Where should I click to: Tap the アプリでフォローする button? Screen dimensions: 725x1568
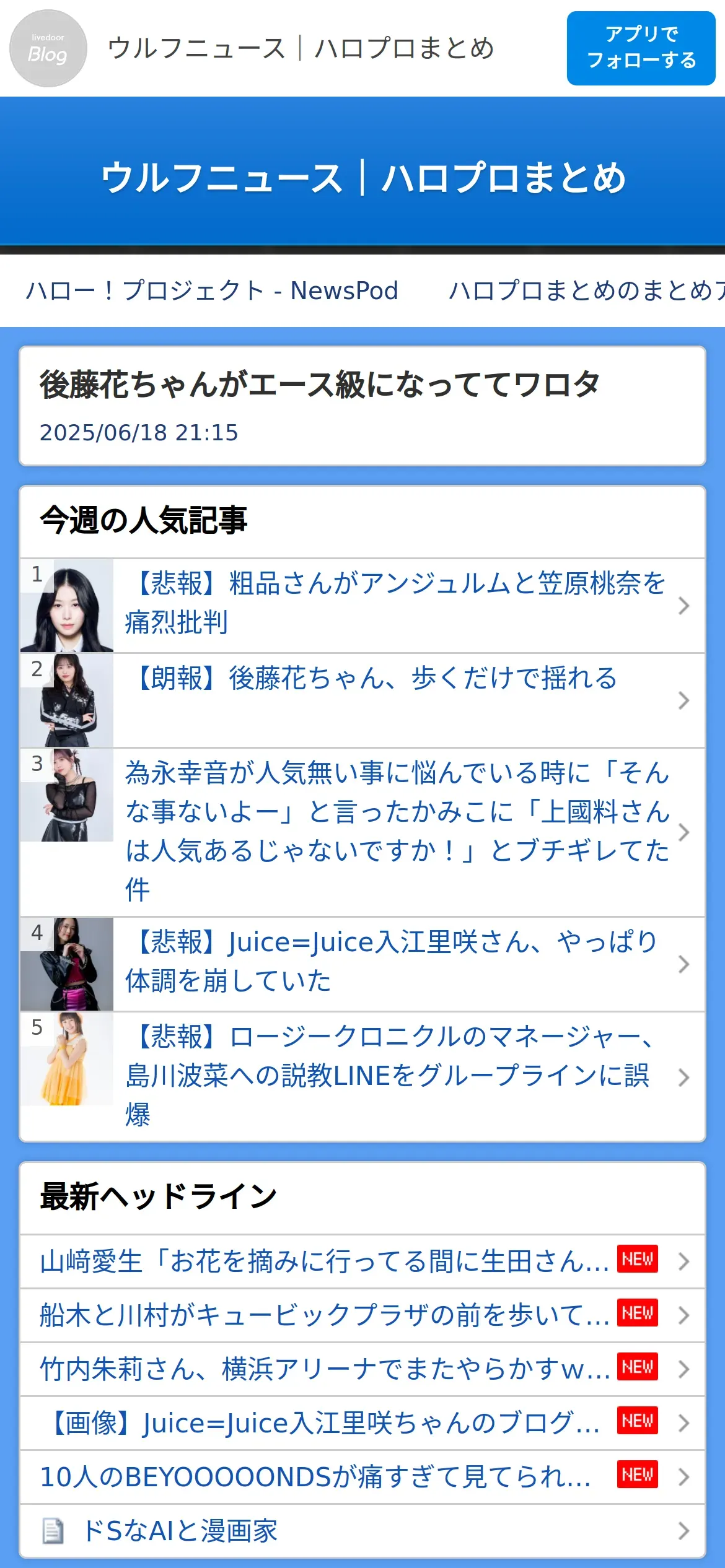pyautogui.click(x=641, y=48)
